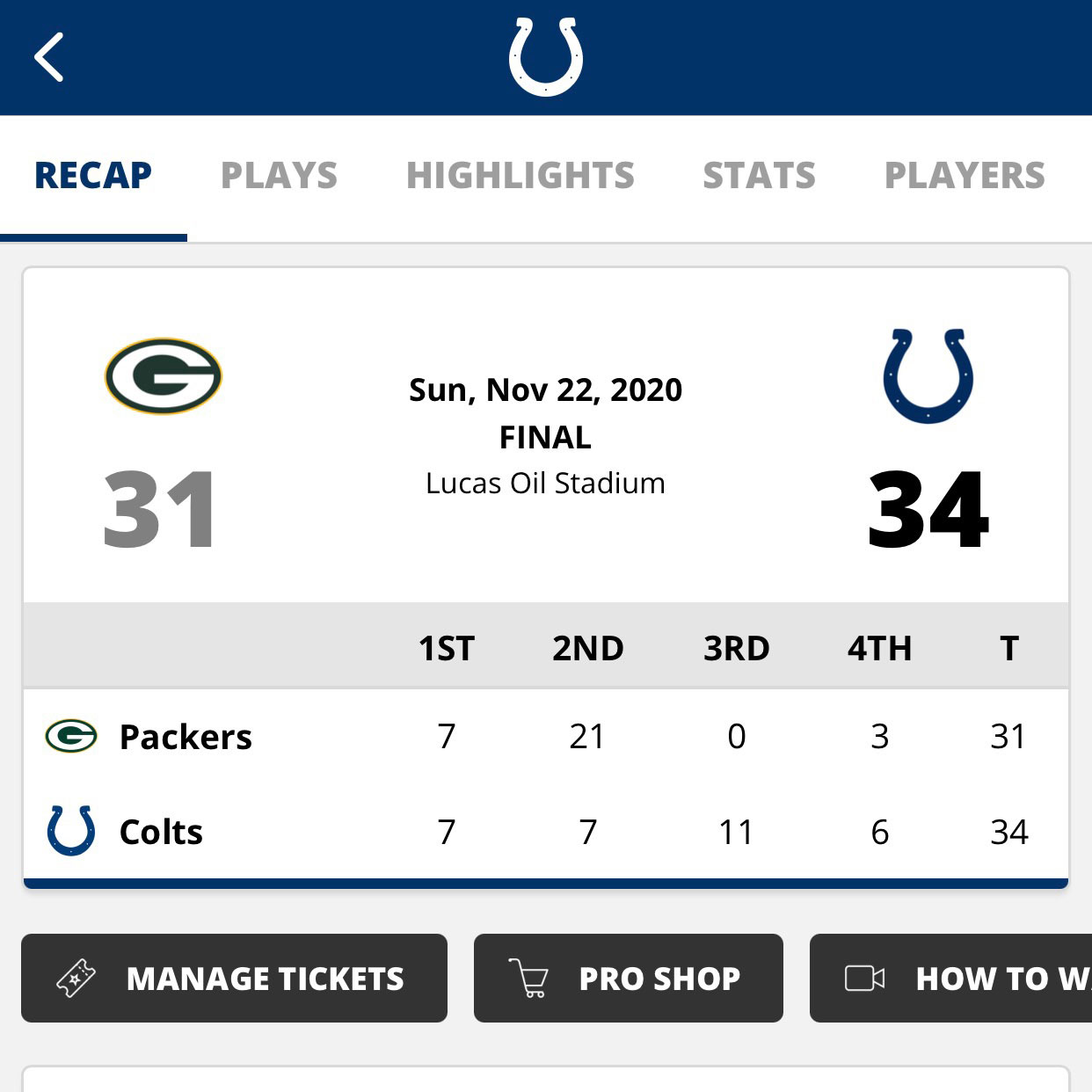This screenshot has width=1092, height=1092.
Task: Switch to the Players tab
Action: tap(965, 176)
